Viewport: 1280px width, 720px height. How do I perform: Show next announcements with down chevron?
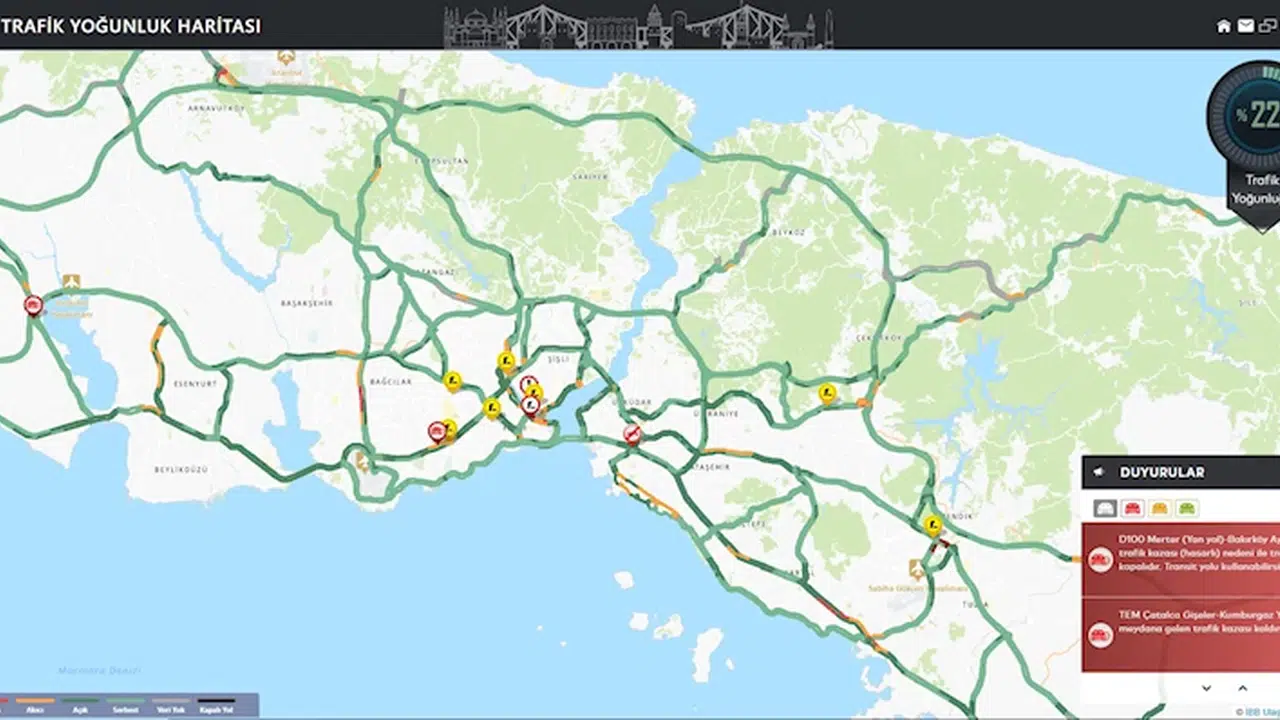[1206, 688]
